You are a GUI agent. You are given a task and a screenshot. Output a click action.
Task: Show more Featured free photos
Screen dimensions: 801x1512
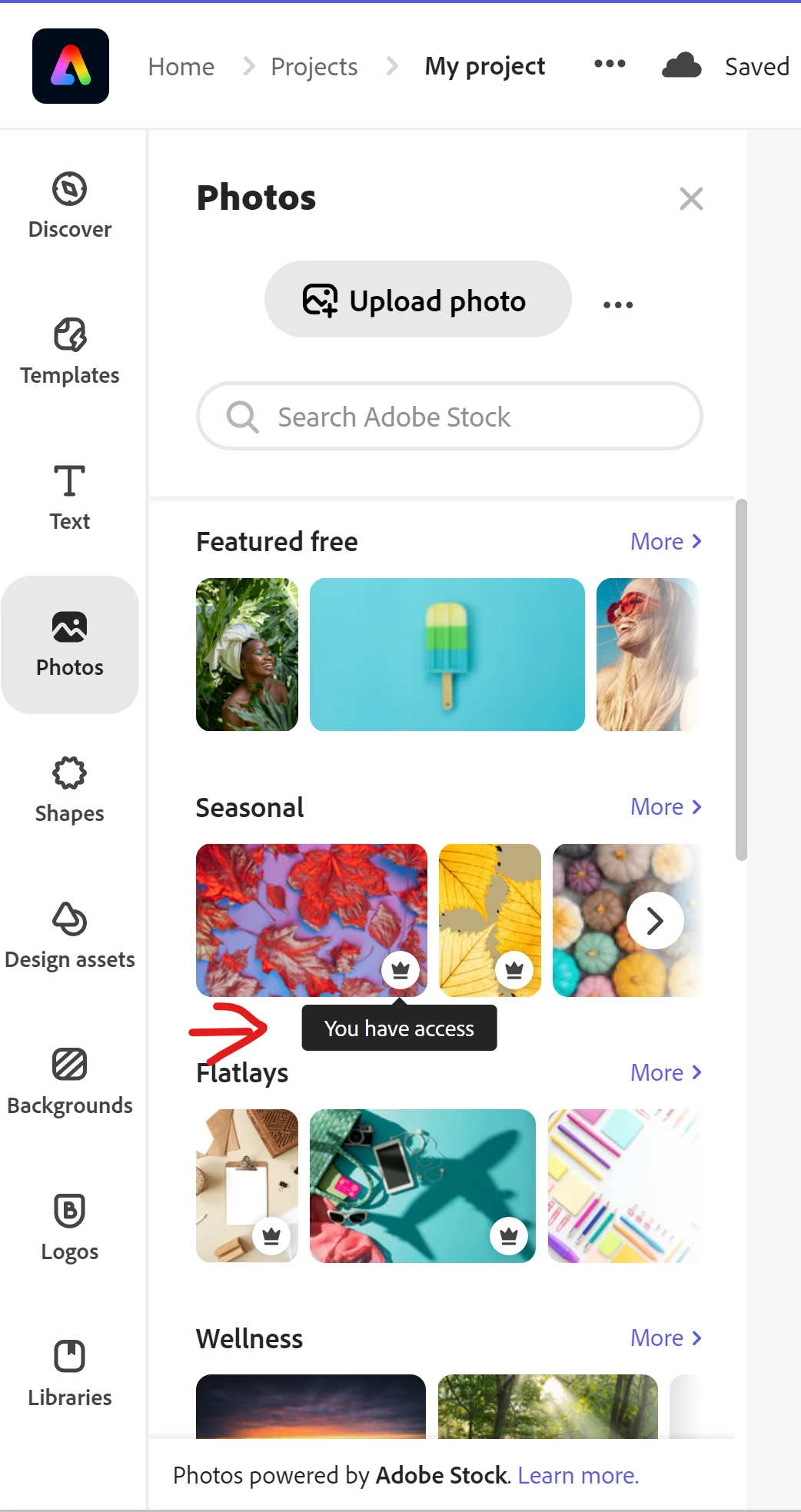pos(666,542)
